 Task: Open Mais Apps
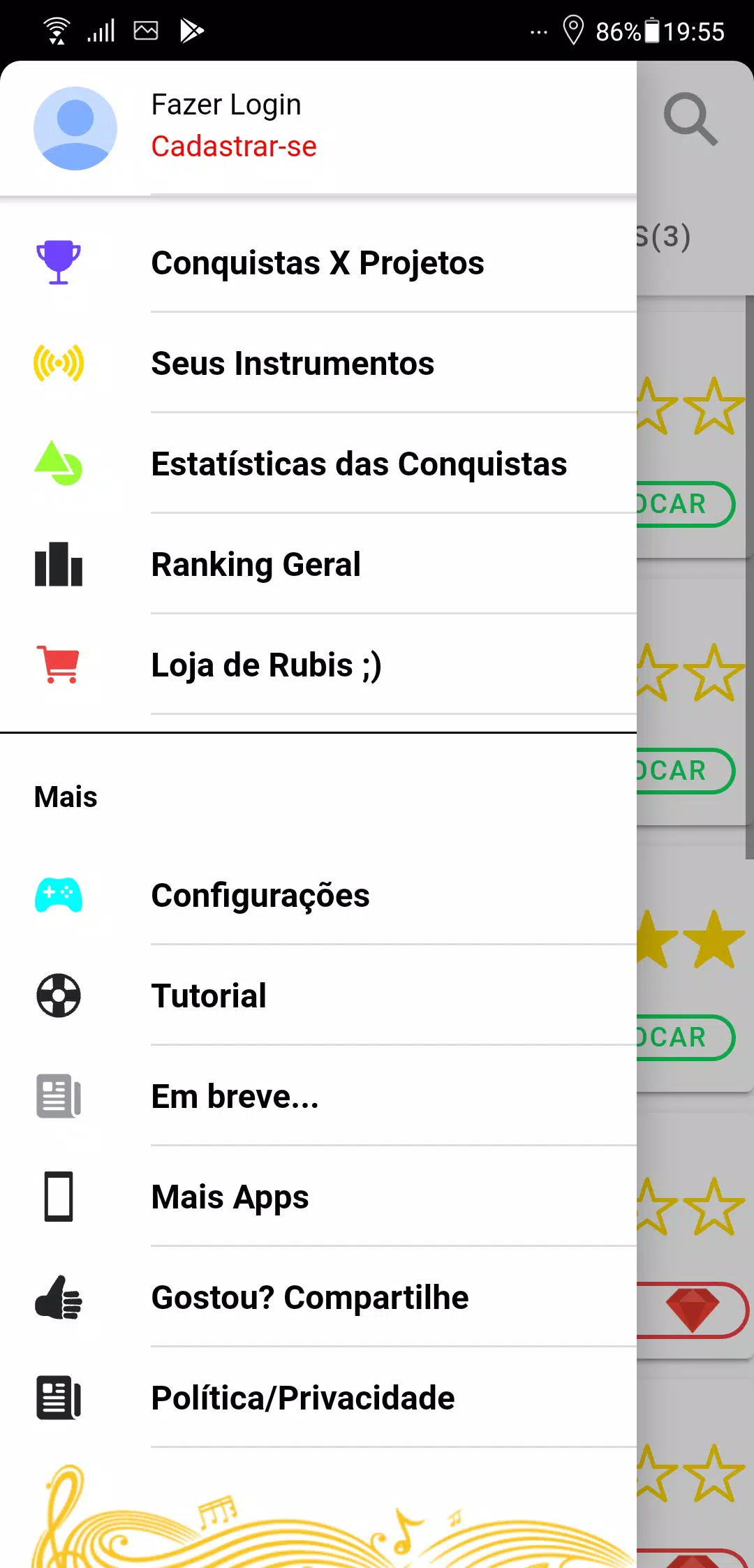230,1197
